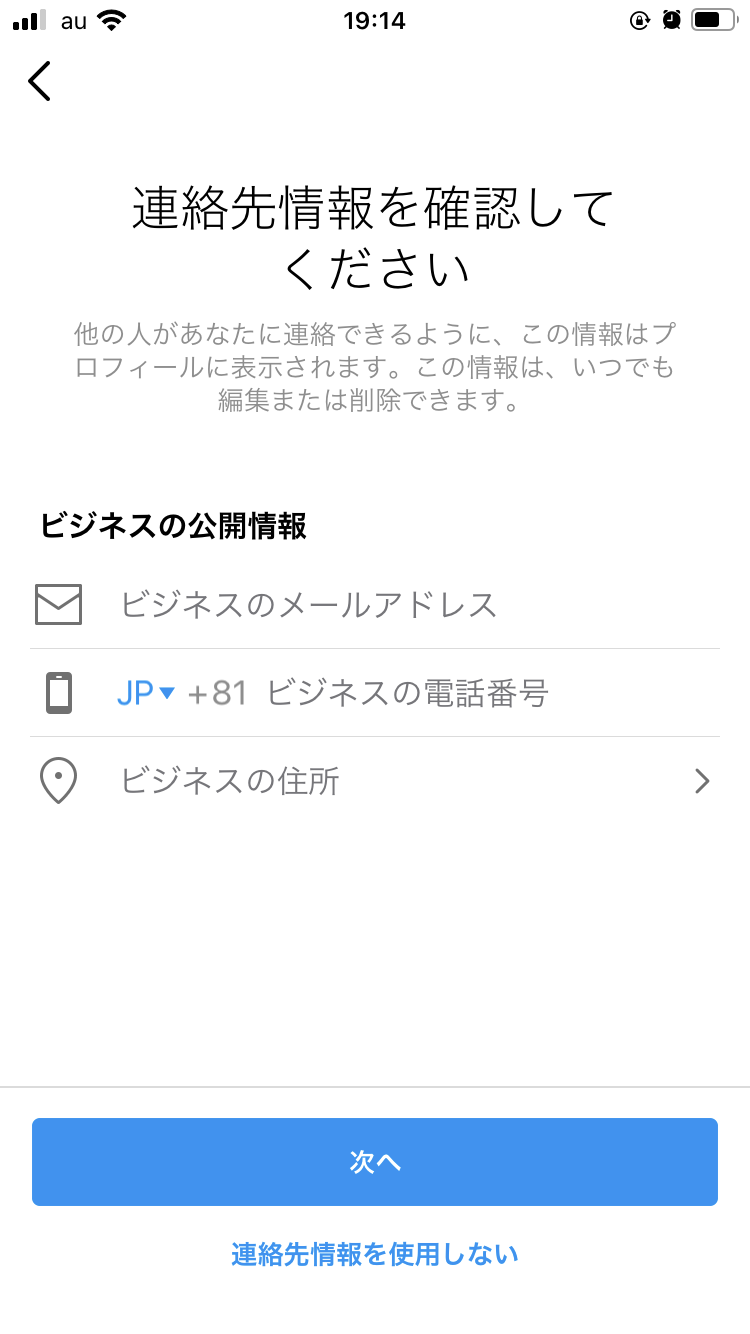The width and height of the screenshot is (750, 1334).
Task: Go back using the top-left arrow
Action: click(x=39, y=81)
